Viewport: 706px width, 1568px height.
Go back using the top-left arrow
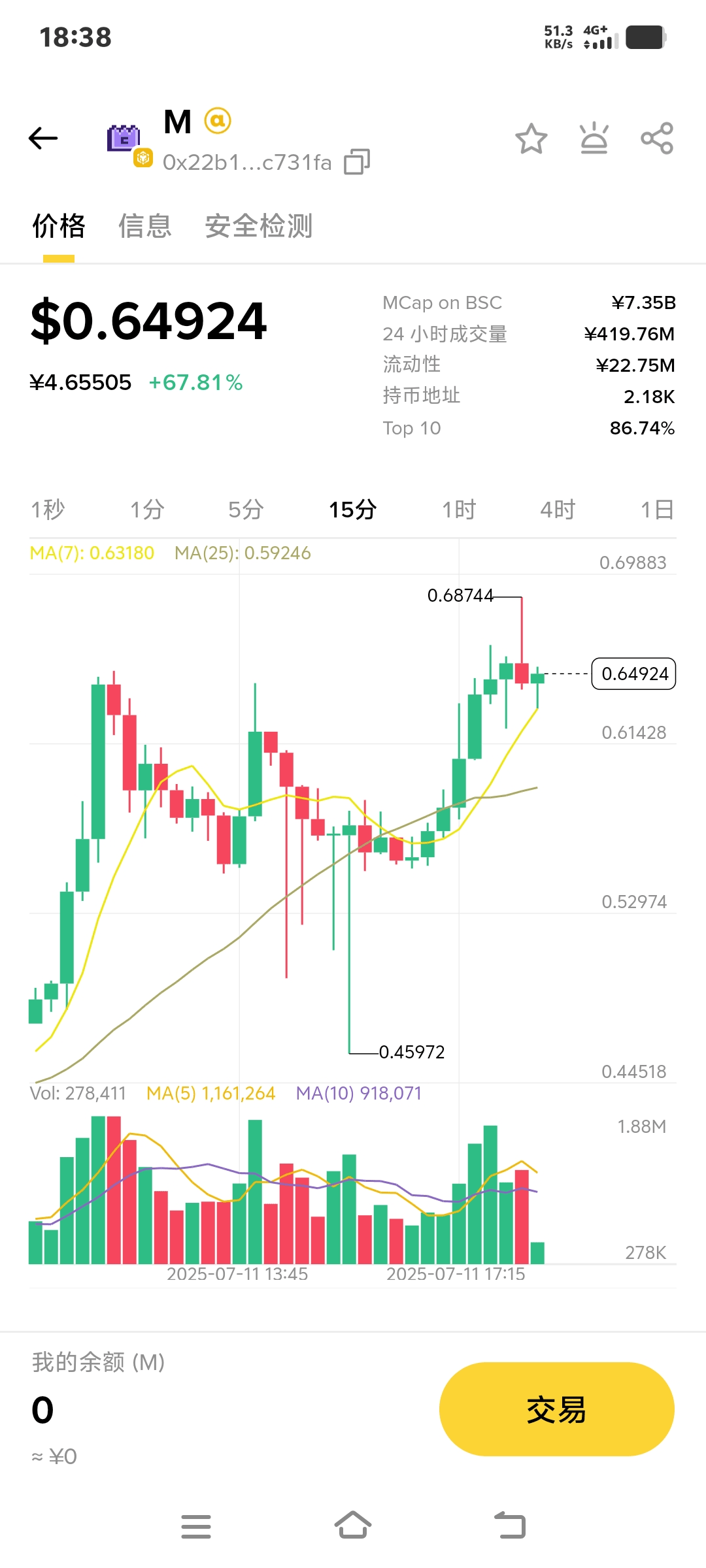(x=43, y=138)
